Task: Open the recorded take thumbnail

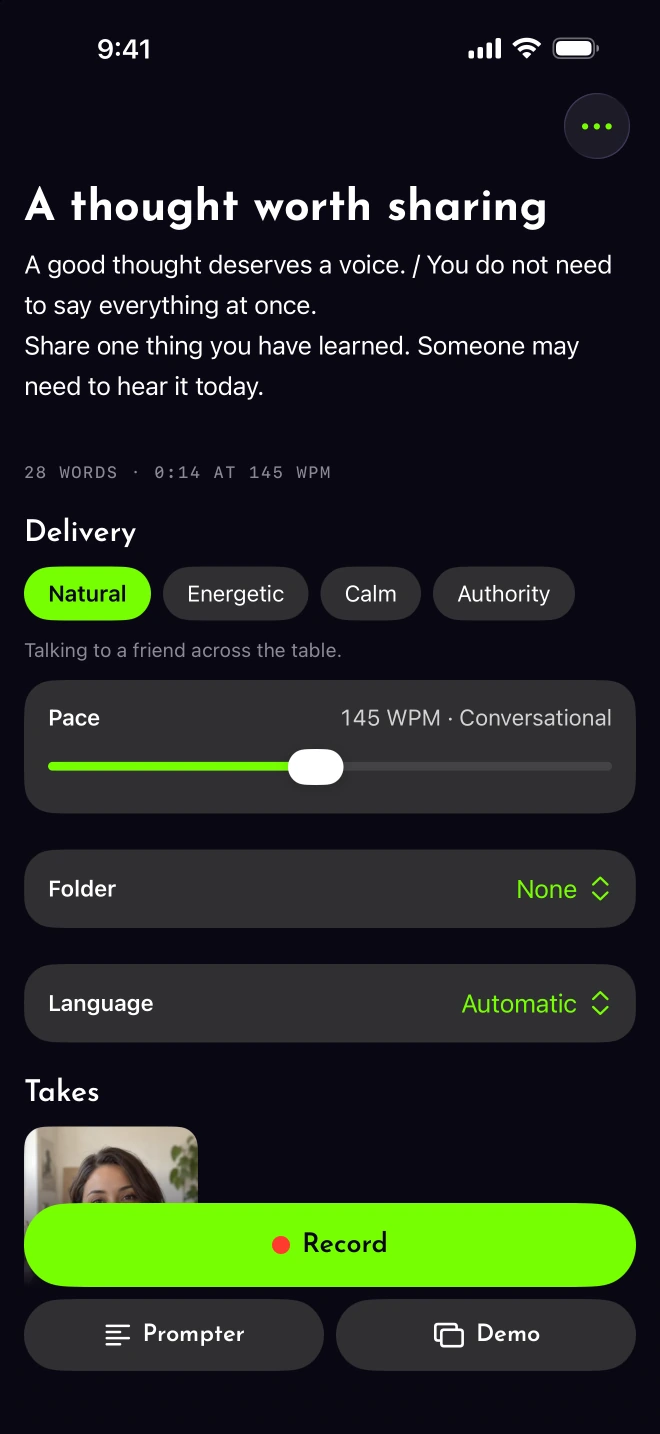Action: (x=111, y=1165)
